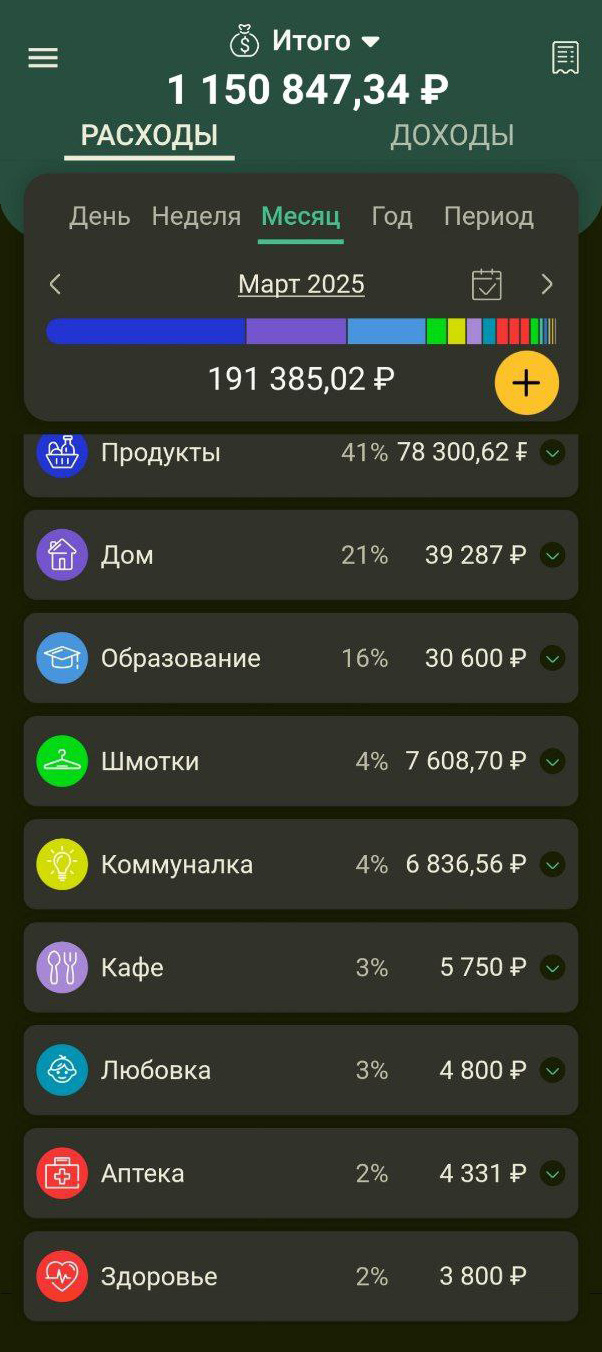
Task: Open the Кафе category row
Action: click(301, 967)
